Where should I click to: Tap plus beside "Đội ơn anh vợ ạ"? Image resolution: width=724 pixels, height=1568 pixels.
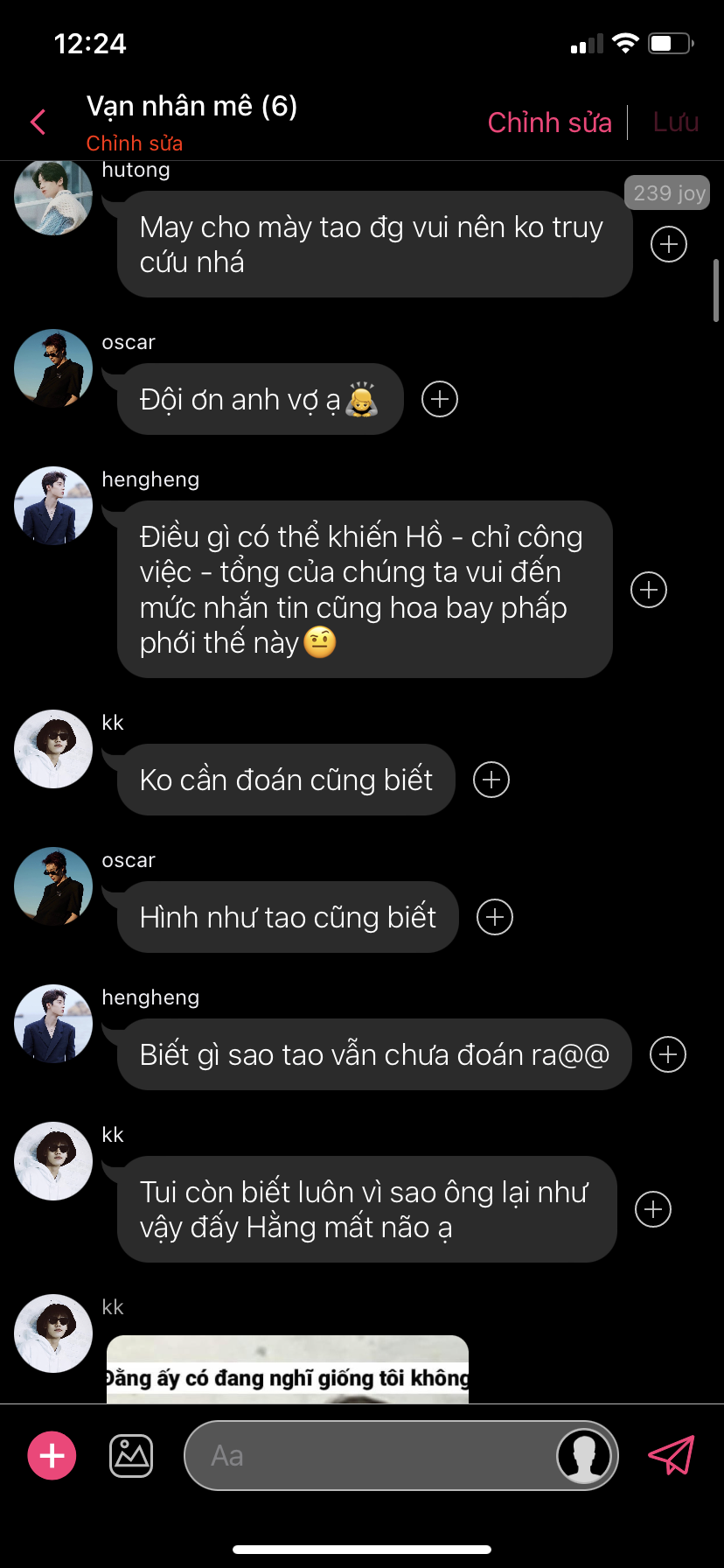pyautogui.click(x=440, y=400)
